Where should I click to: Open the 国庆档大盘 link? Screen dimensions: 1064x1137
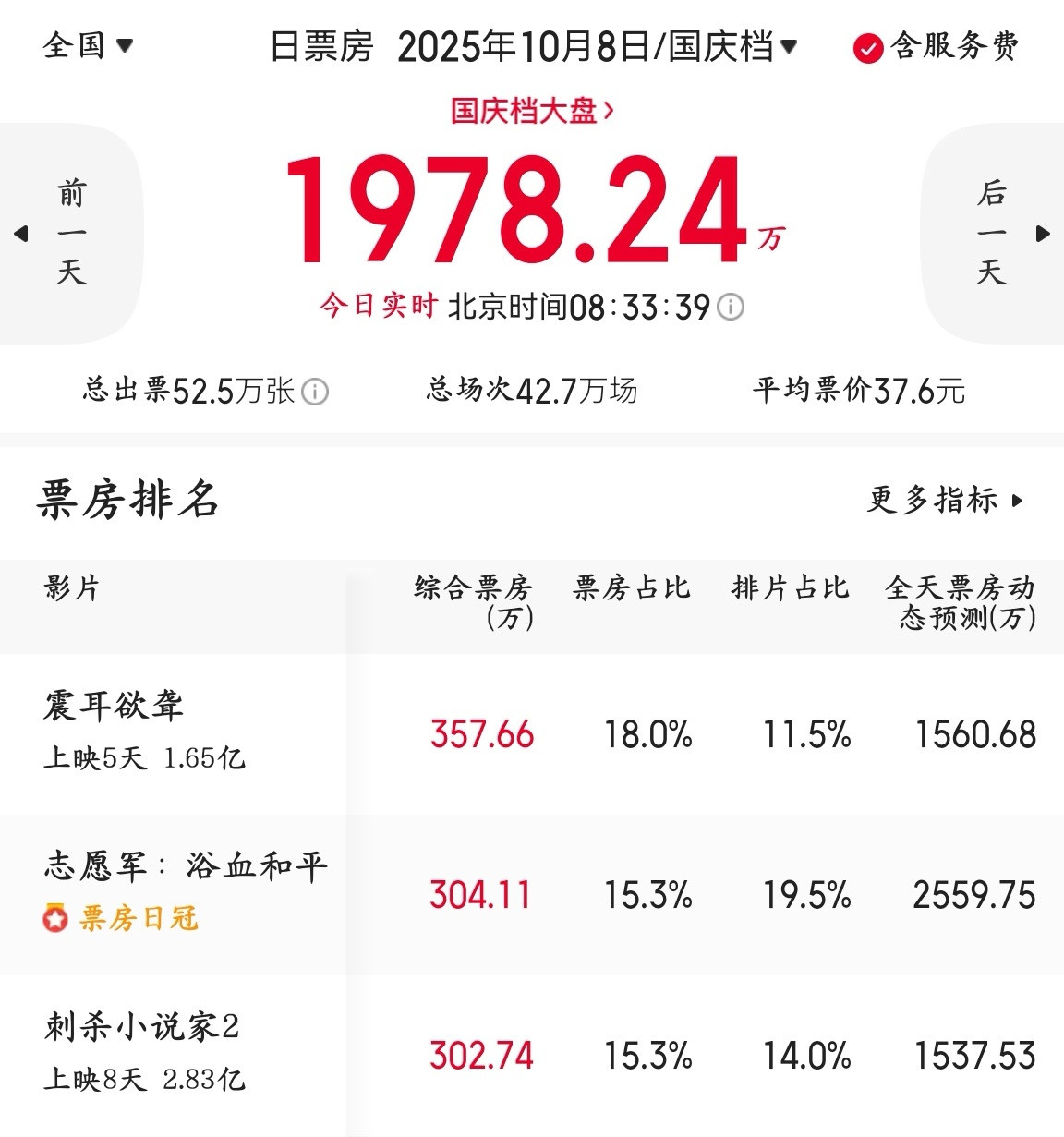point(532,111)
